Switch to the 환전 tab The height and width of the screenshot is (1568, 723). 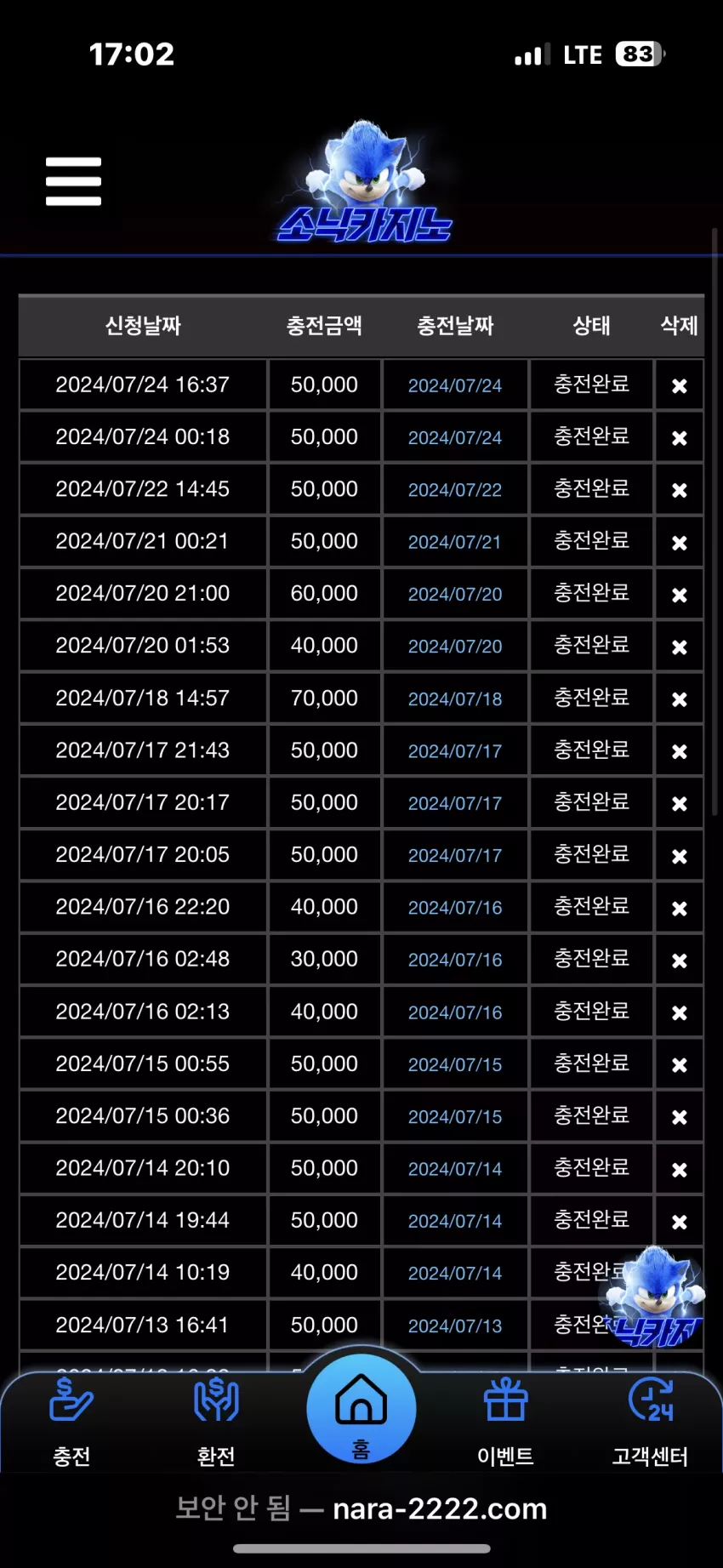coord(216,1423)
